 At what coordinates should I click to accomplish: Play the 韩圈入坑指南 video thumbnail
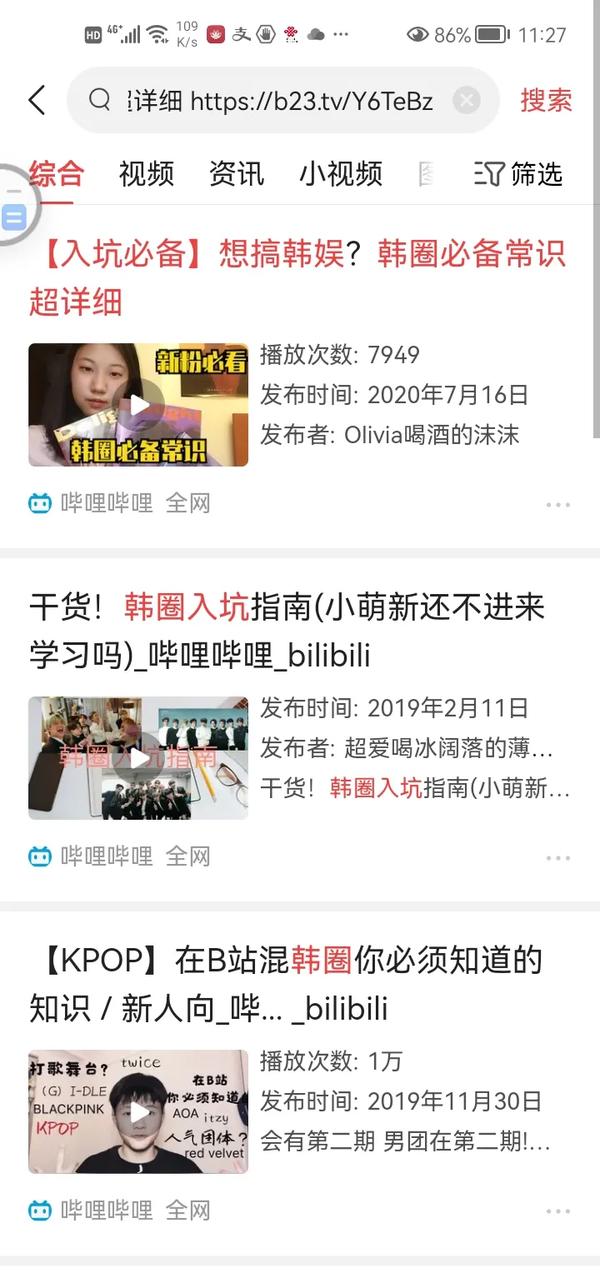click(138, 758)
